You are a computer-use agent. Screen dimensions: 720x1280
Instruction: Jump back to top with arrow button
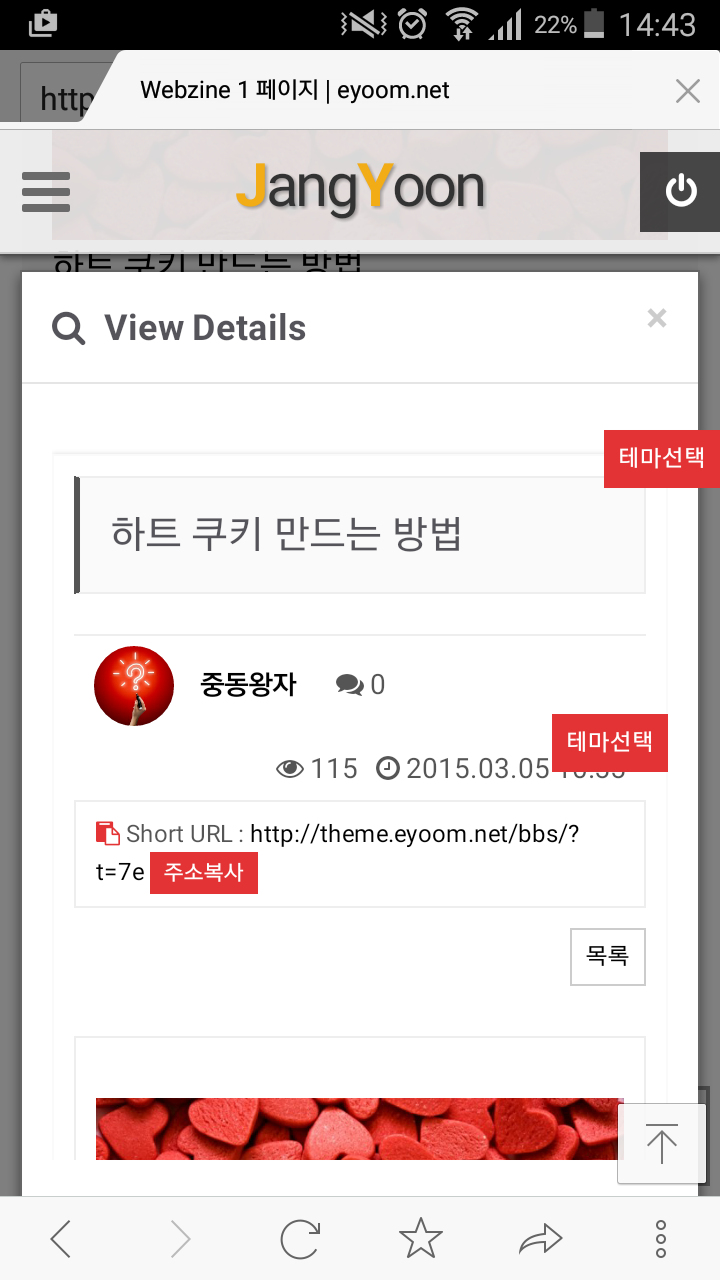click(660, 1143)
